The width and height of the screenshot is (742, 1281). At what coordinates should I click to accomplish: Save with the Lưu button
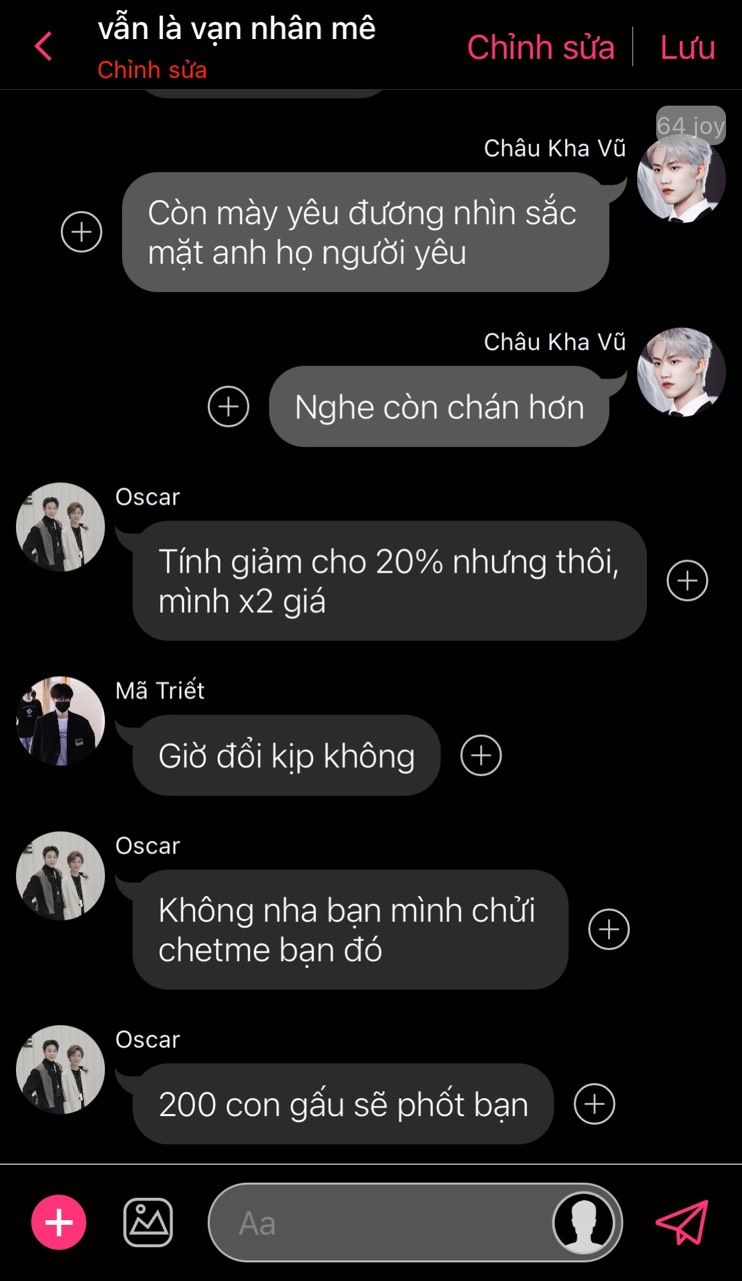[x=687, y=47]
